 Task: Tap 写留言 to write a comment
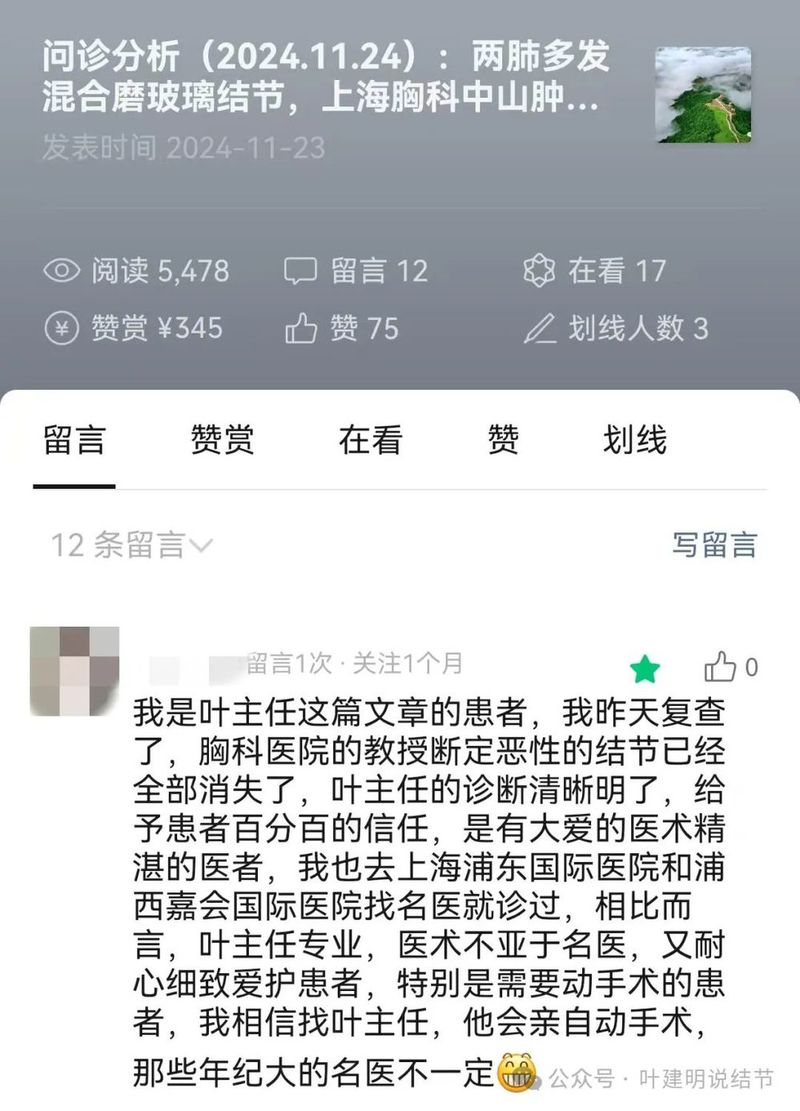click(x=714, y=545)
